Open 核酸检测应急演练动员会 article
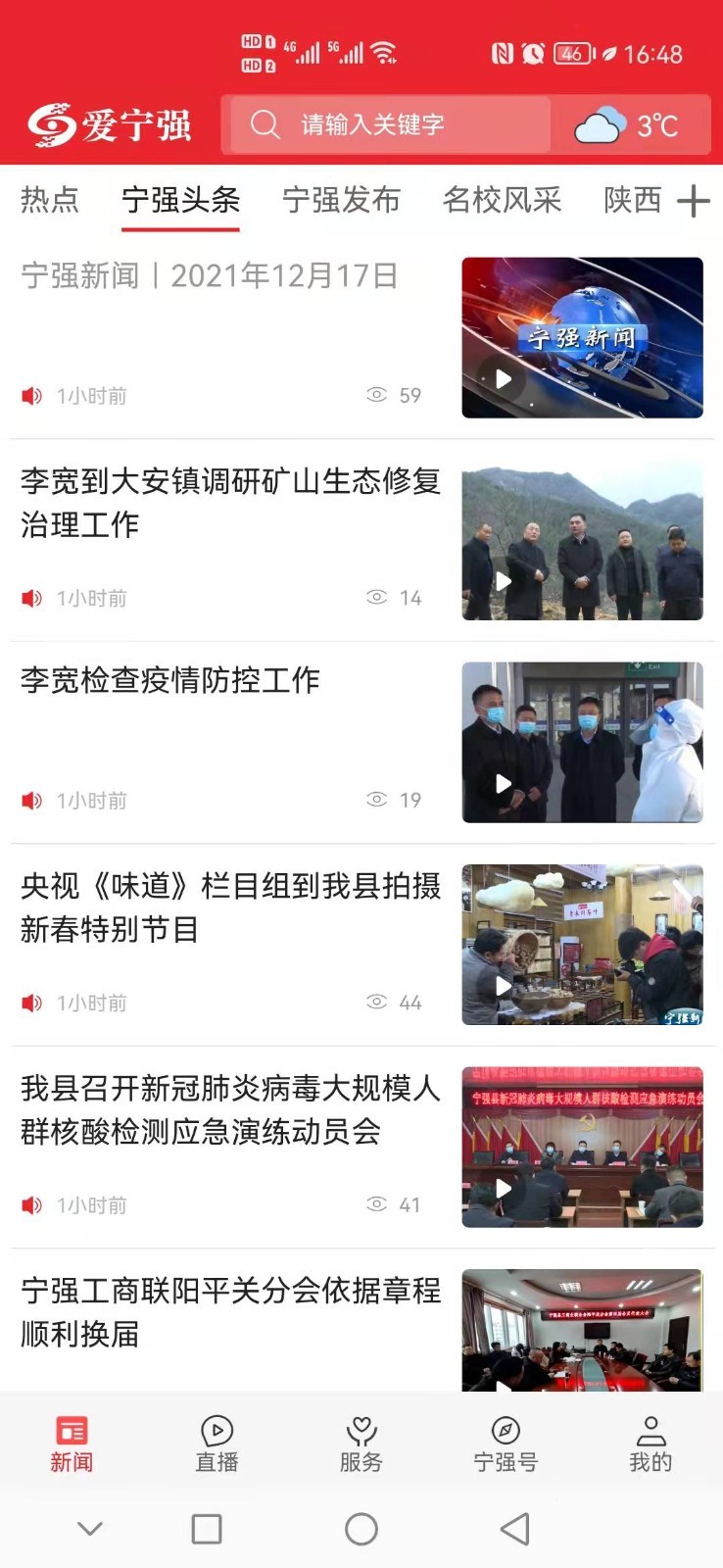The image size is (723, 1568). click(x=230, y=1109)
